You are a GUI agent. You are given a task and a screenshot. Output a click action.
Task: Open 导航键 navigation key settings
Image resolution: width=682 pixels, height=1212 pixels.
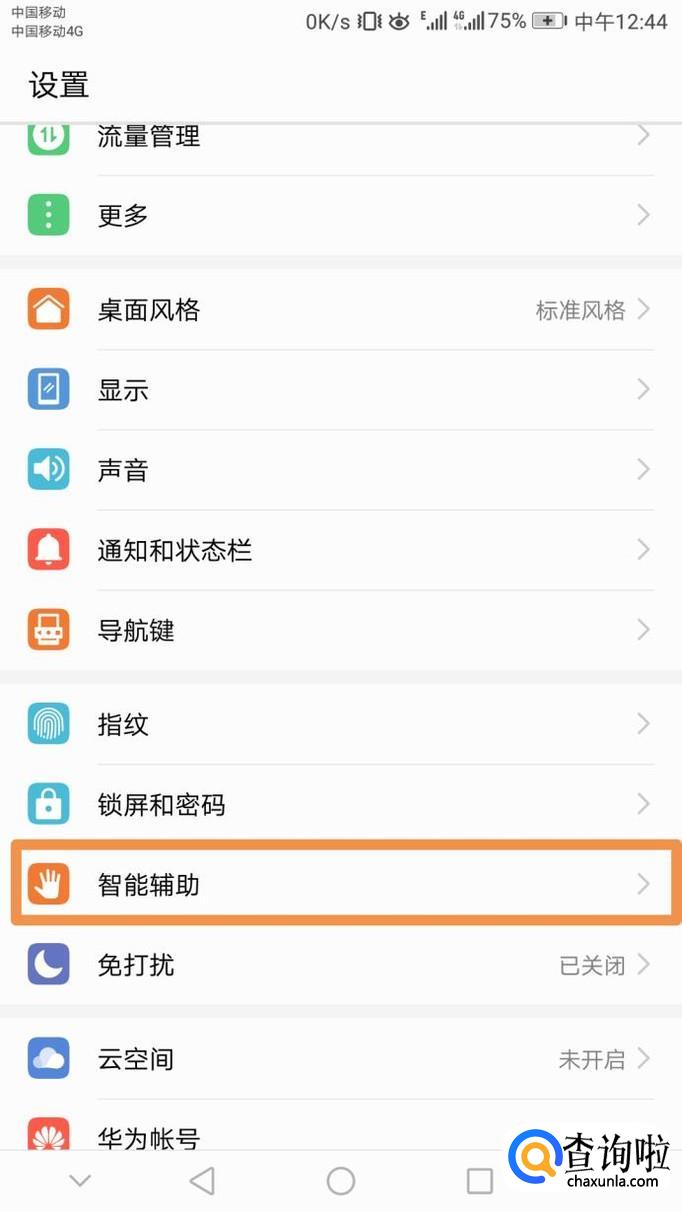[341, 630]
